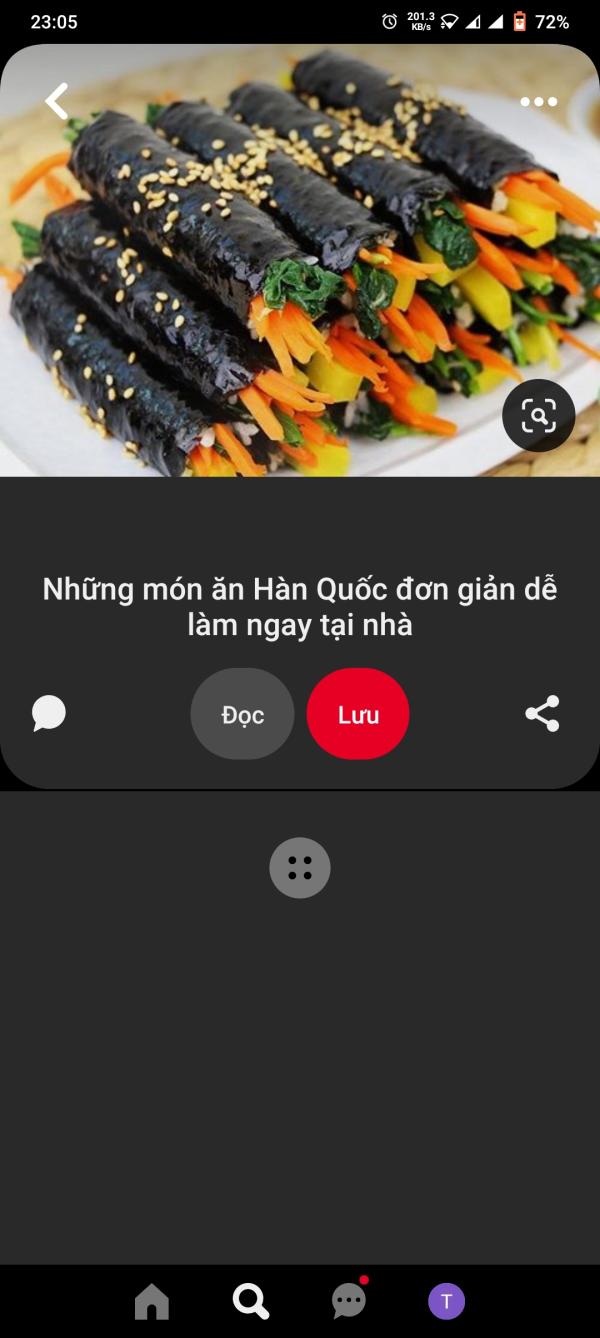Switch to the Home tab
This screenshot has width=600, height=1338.
[x=152, y=1301]
